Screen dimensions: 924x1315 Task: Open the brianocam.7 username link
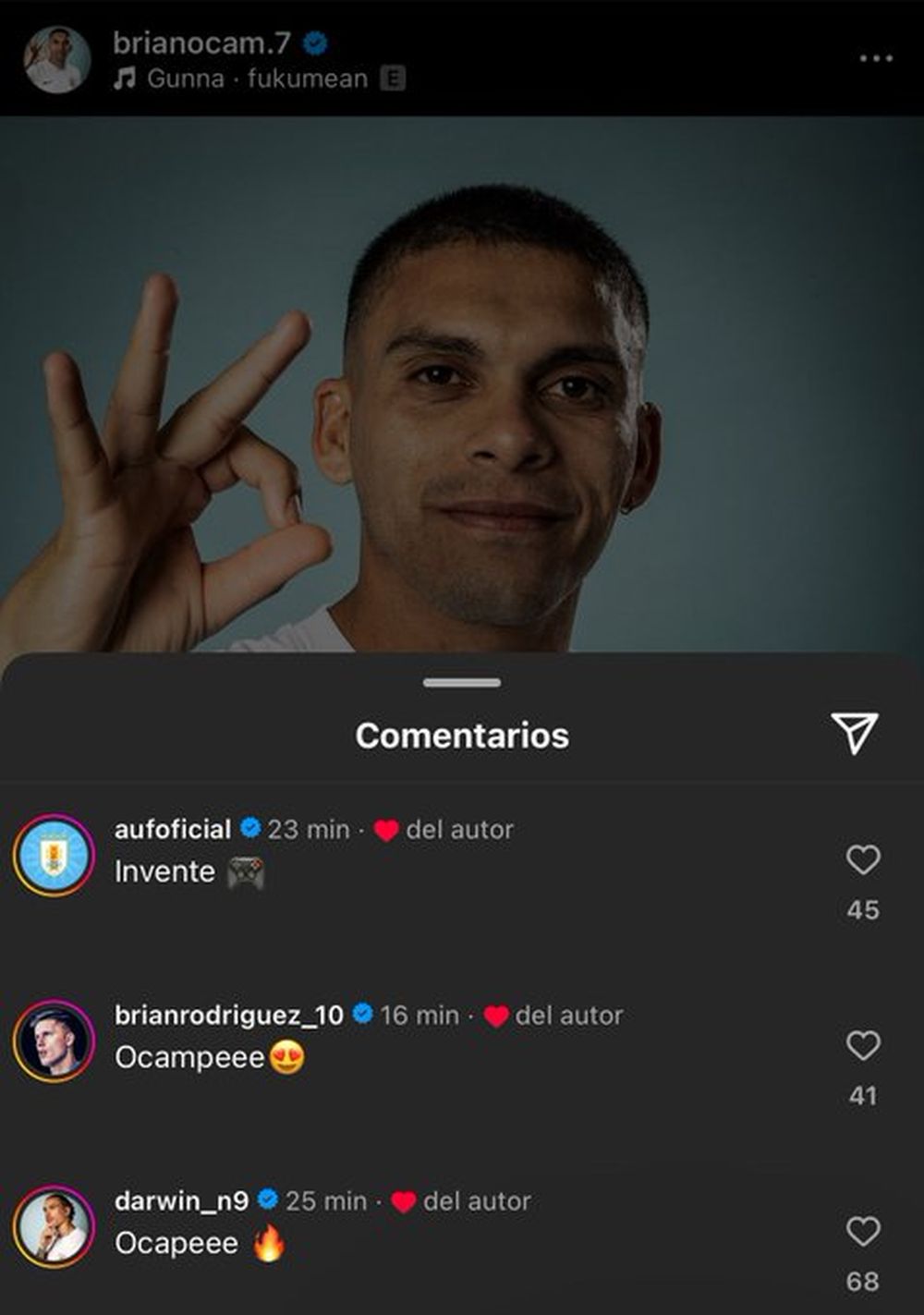click(201, 43)
